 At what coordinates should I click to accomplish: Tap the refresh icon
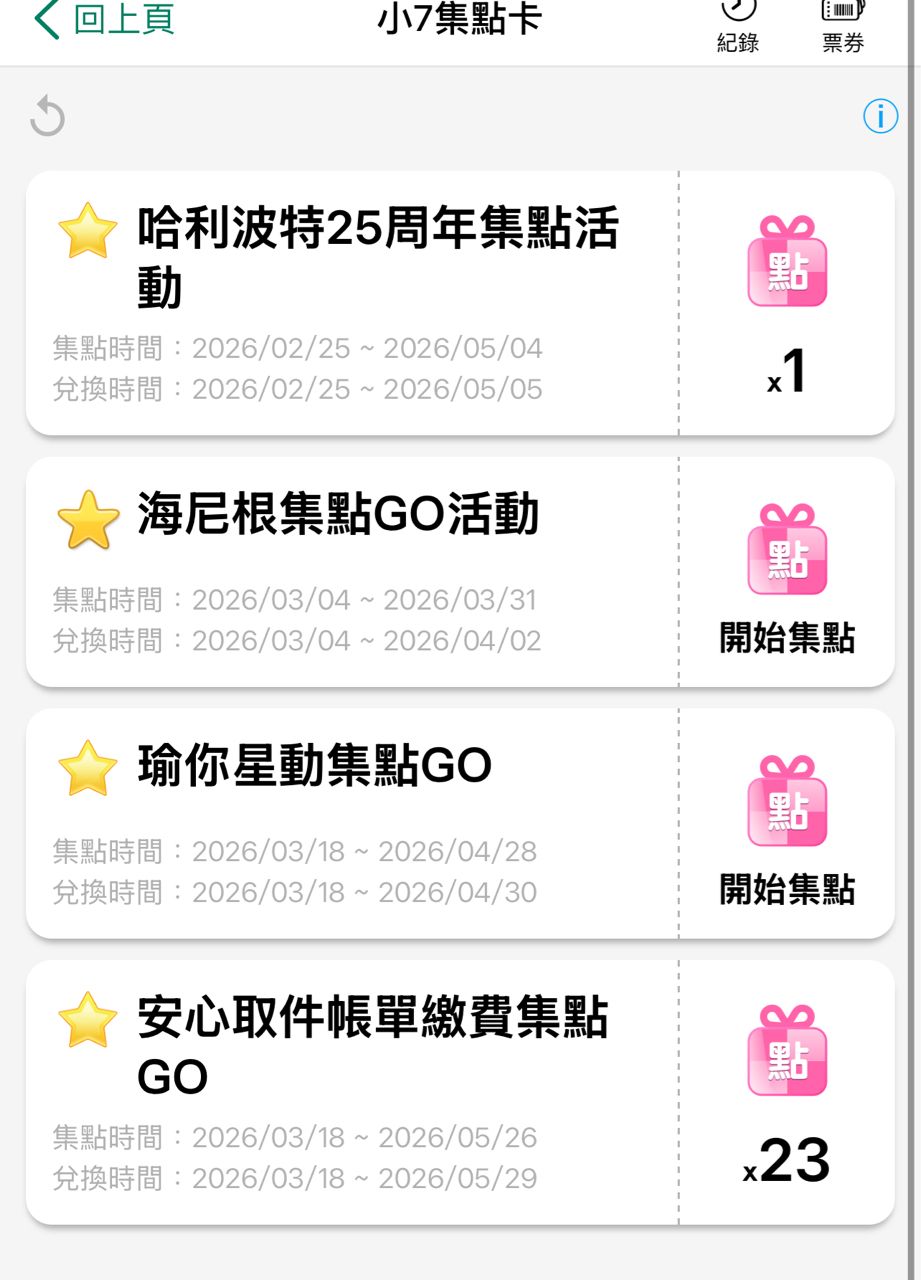[x=47, y=117]
